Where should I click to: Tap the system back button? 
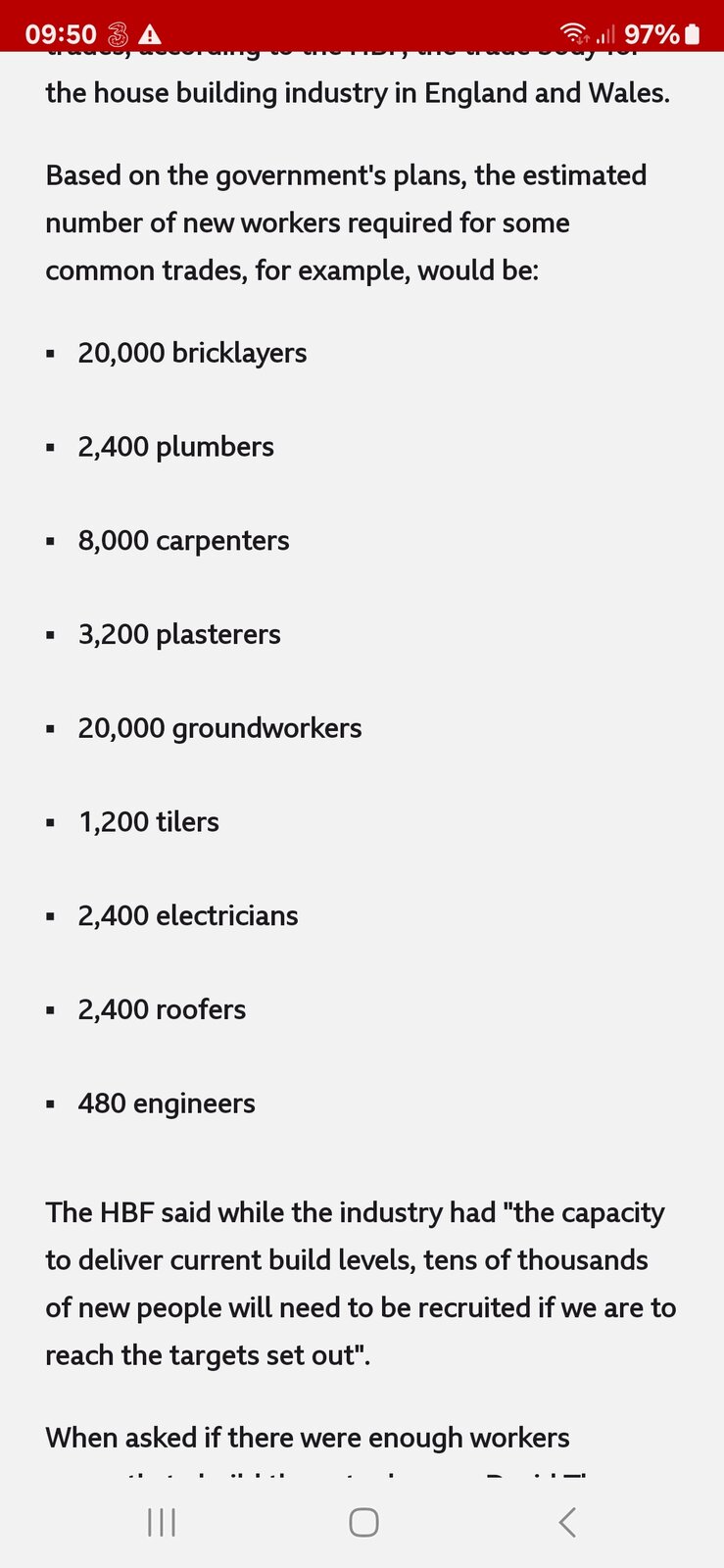566,1522
